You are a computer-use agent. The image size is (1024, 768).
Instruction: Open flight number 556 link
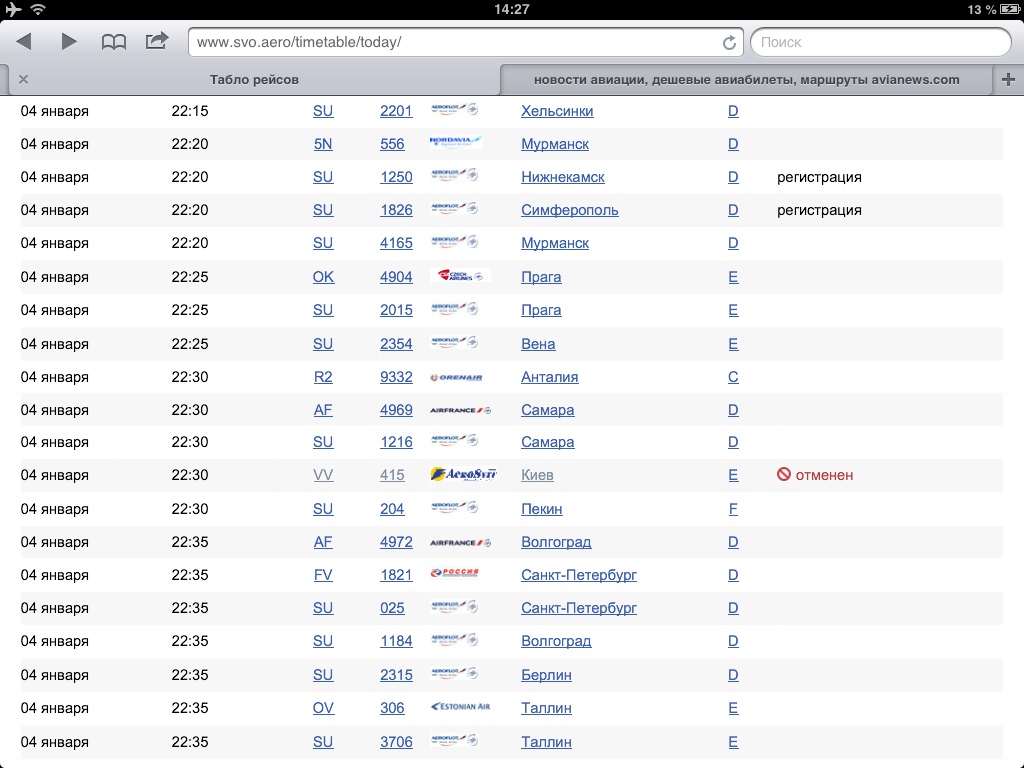392,144
